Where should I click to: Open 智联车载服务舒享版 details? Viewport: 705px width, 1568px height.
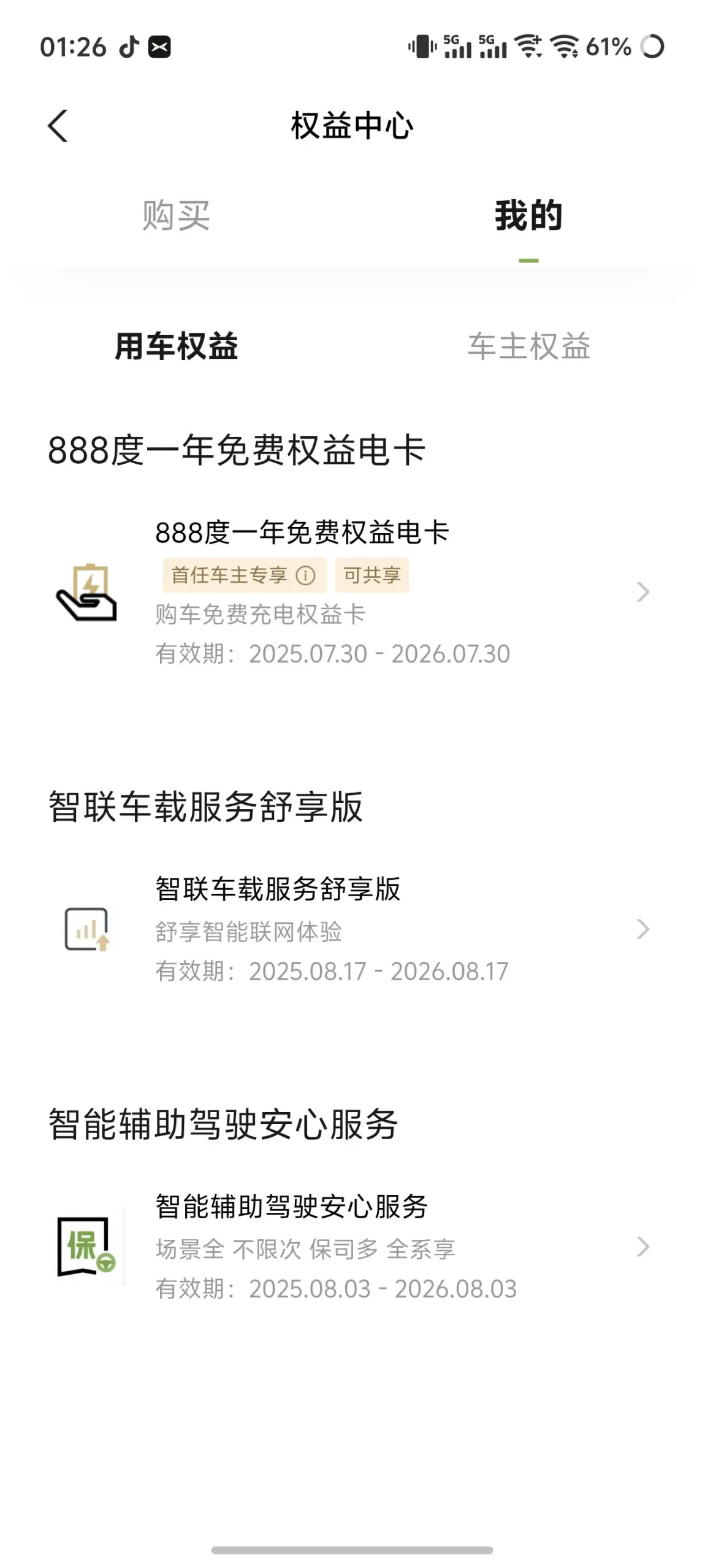tap(352, 929)
